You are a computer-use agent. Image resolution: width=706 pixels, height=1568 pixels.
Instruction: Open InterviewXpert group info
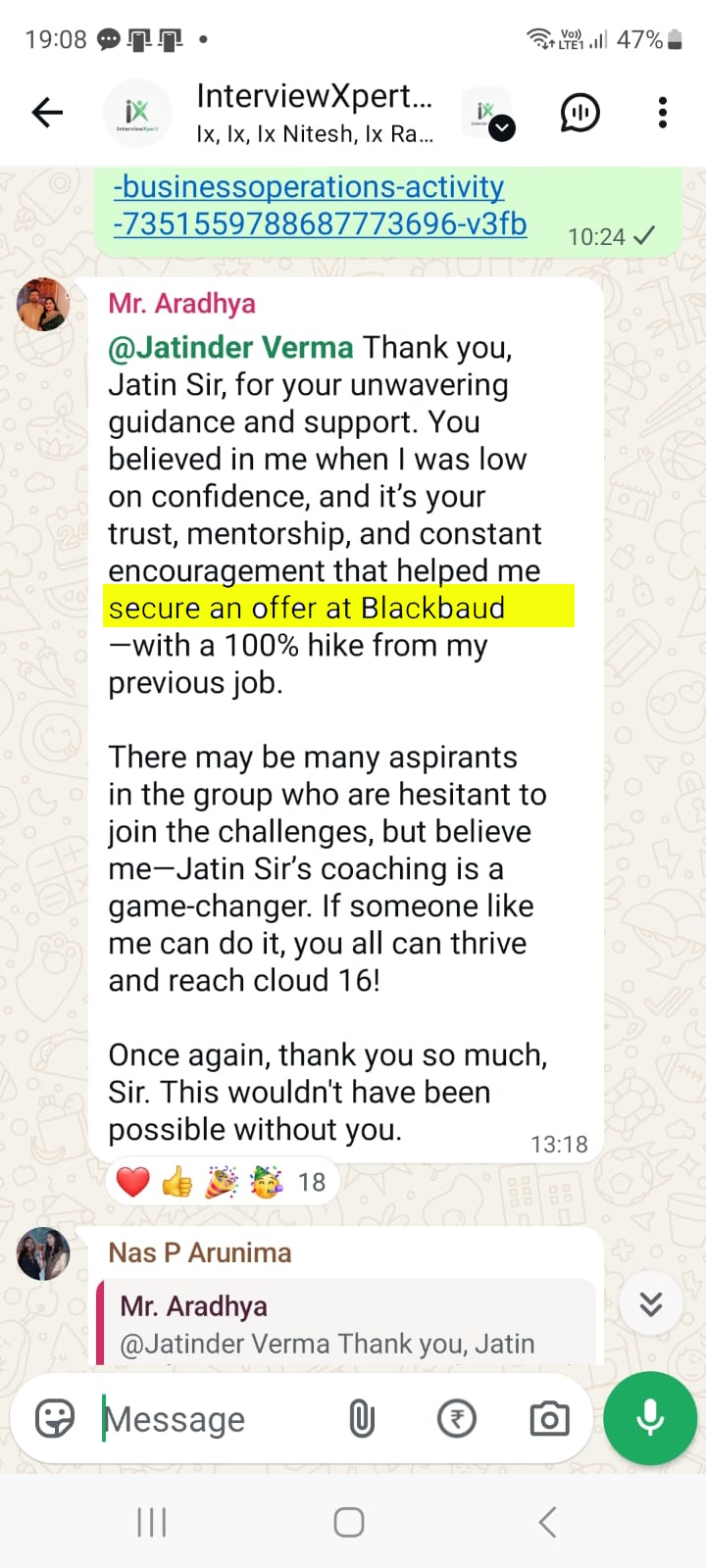[x=314, y=113]
